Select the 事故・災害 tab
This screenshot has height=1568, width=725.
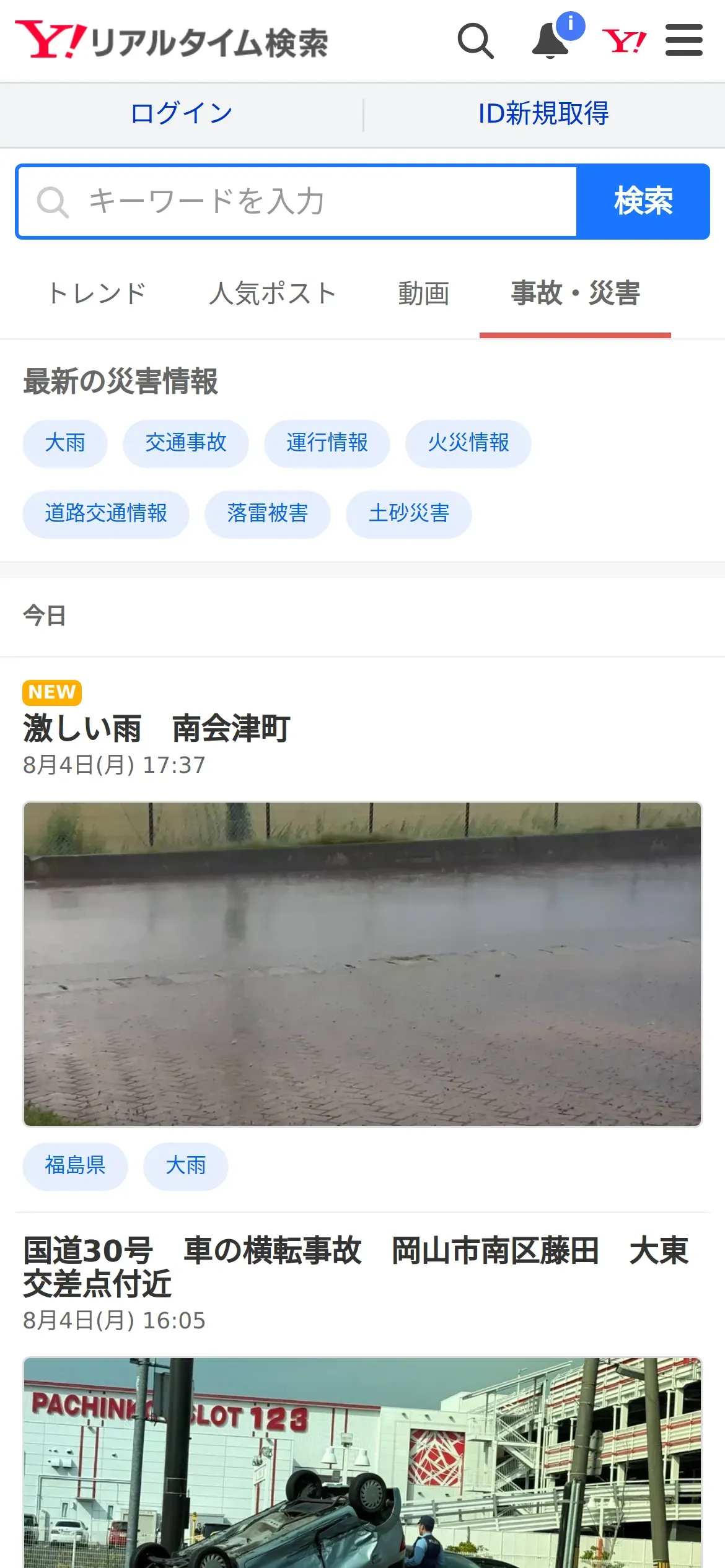[575, 294]
